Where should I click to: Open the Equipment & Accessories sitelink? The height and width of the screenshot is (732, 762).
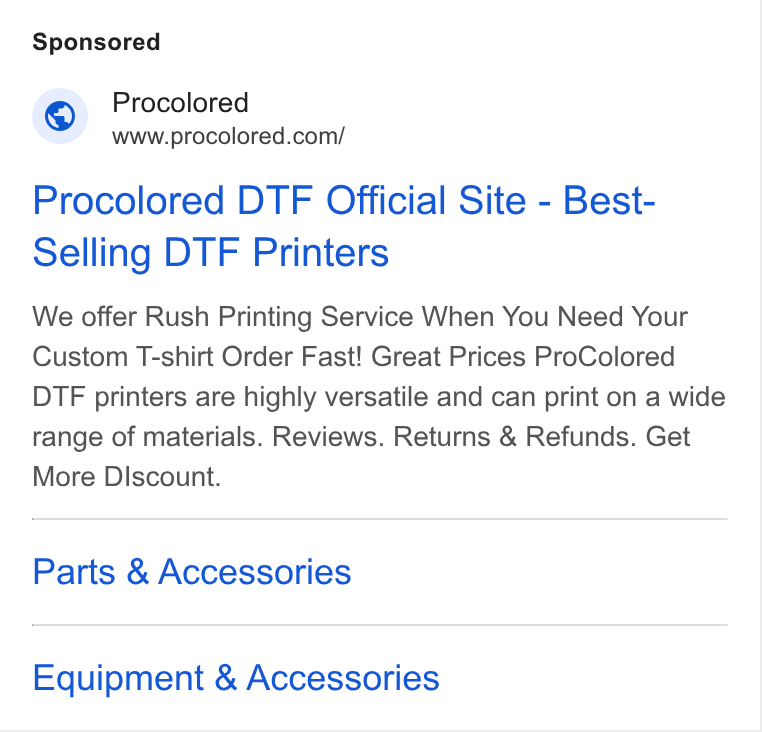(x=236, y=678)
